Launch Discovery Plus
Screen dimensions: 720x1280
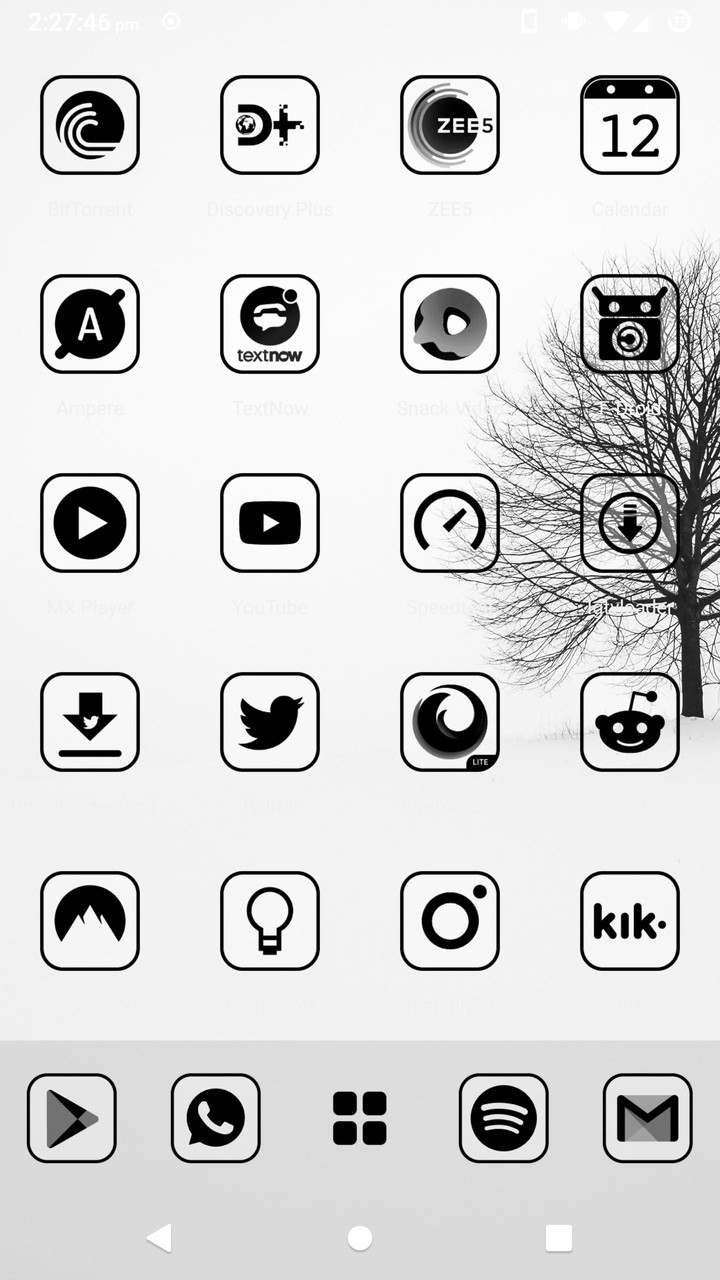point(269,124)
